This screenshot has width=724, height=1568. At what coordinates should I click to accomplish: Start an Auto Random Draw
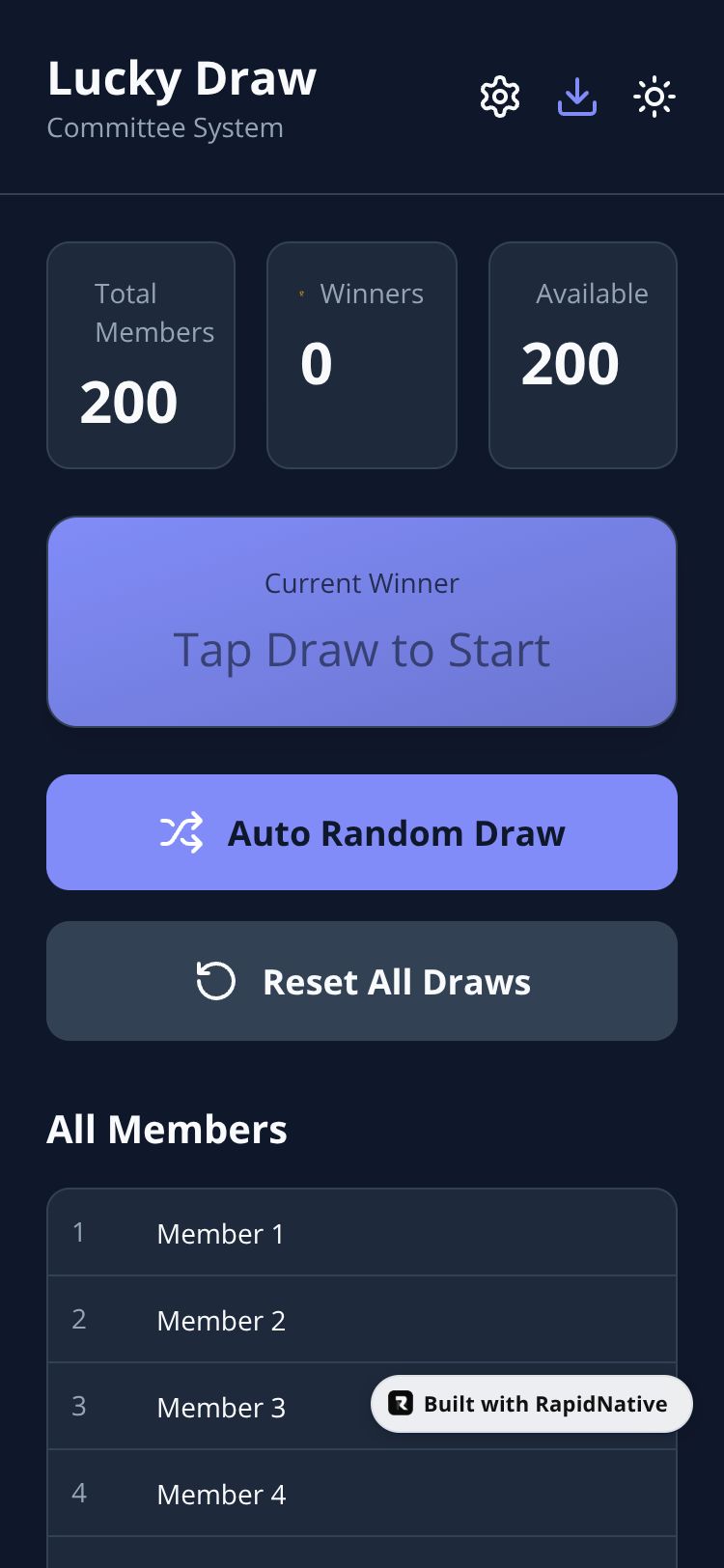362,832
